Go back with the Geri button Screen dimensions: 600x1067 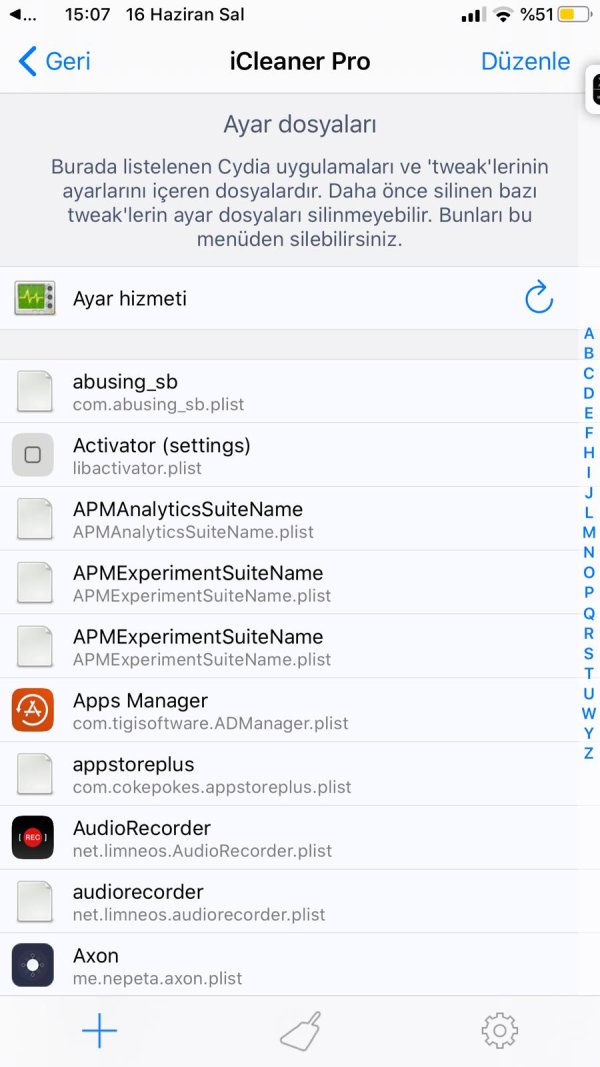(55, 61)
